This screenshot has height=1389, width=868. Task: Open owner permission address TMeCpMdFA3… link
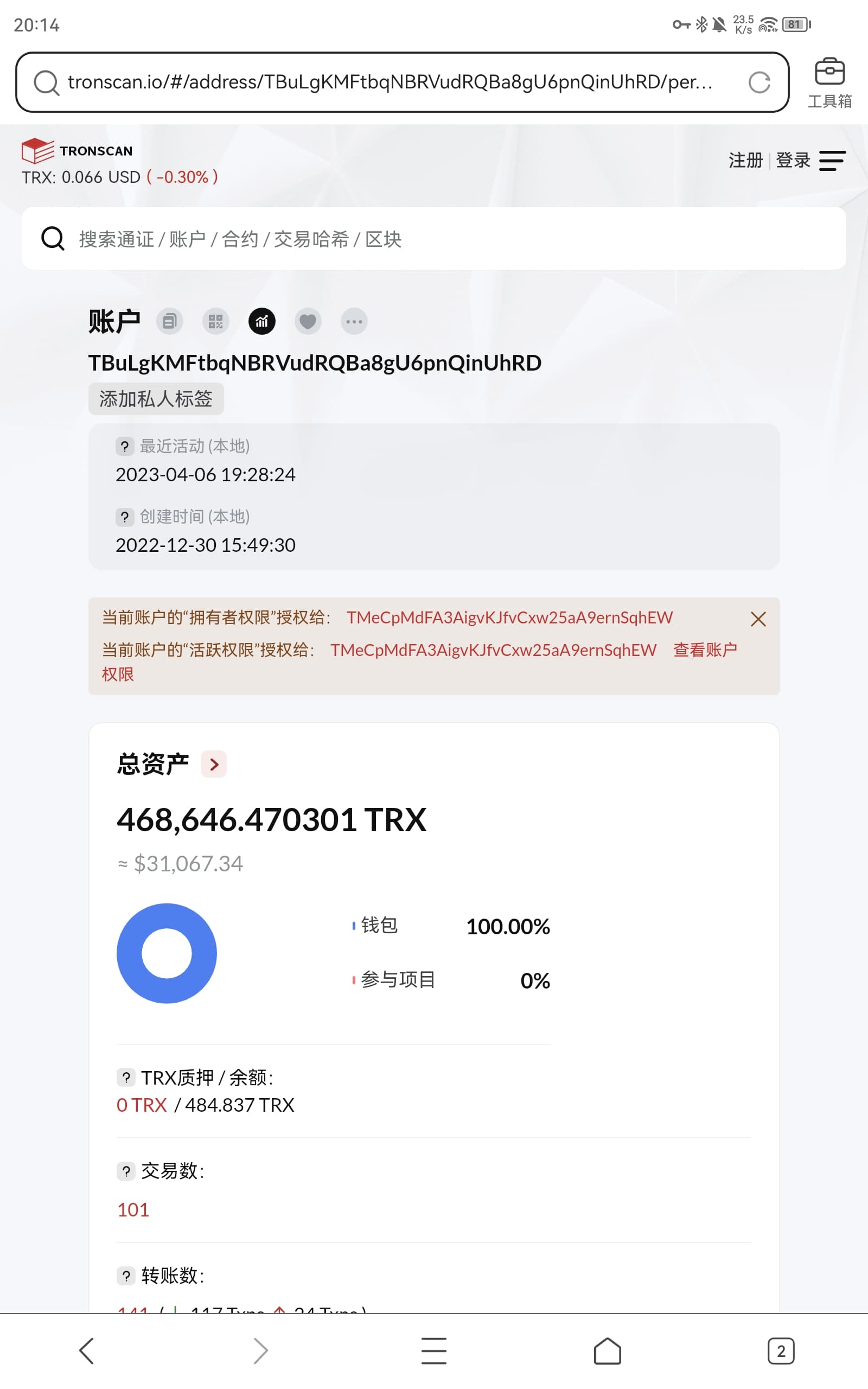[x=510, y=617]
